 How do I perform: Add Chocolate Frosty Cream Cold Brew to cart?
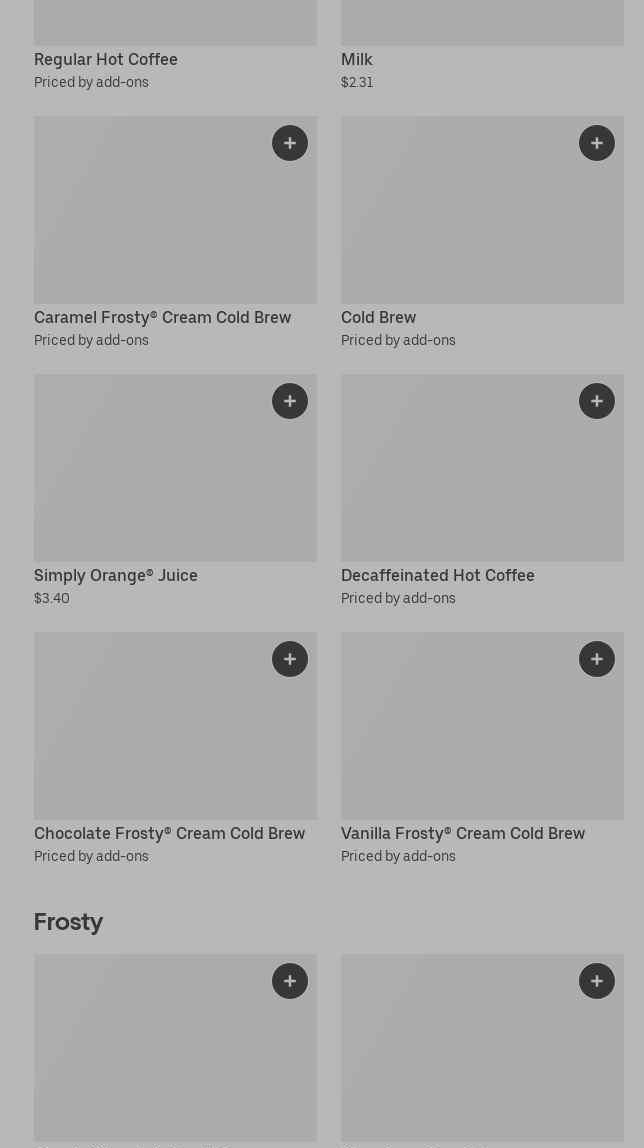tap(290, 659)
